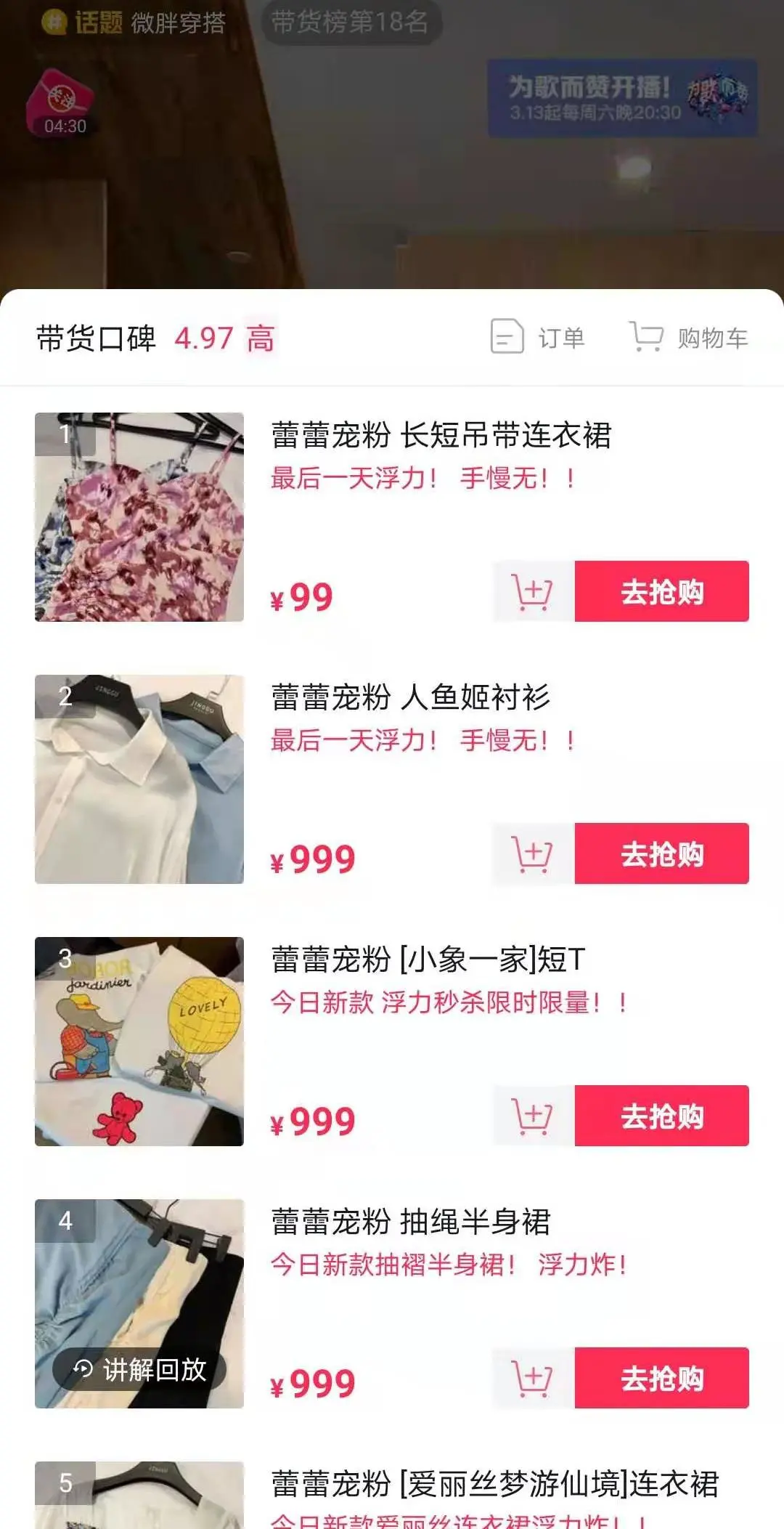Open the red packet with 04:30 countdown
The width and height of the screenshot is (784, 1529).
(62, 103)
